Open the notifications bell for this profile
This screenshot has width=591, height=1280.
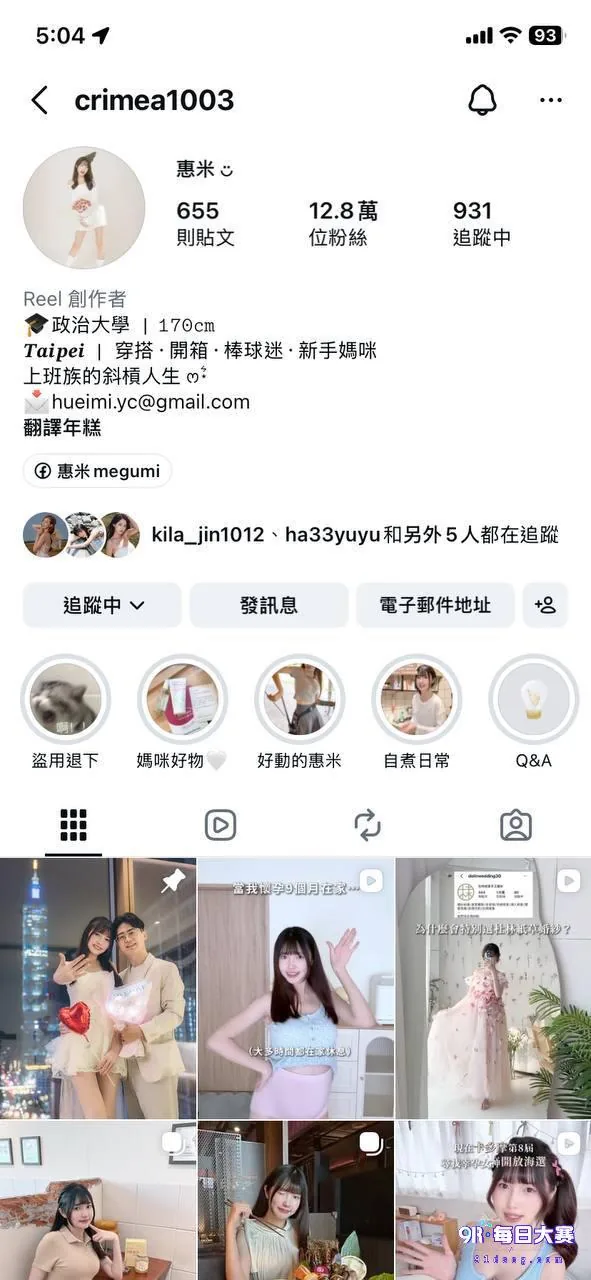tap(482, 100)
